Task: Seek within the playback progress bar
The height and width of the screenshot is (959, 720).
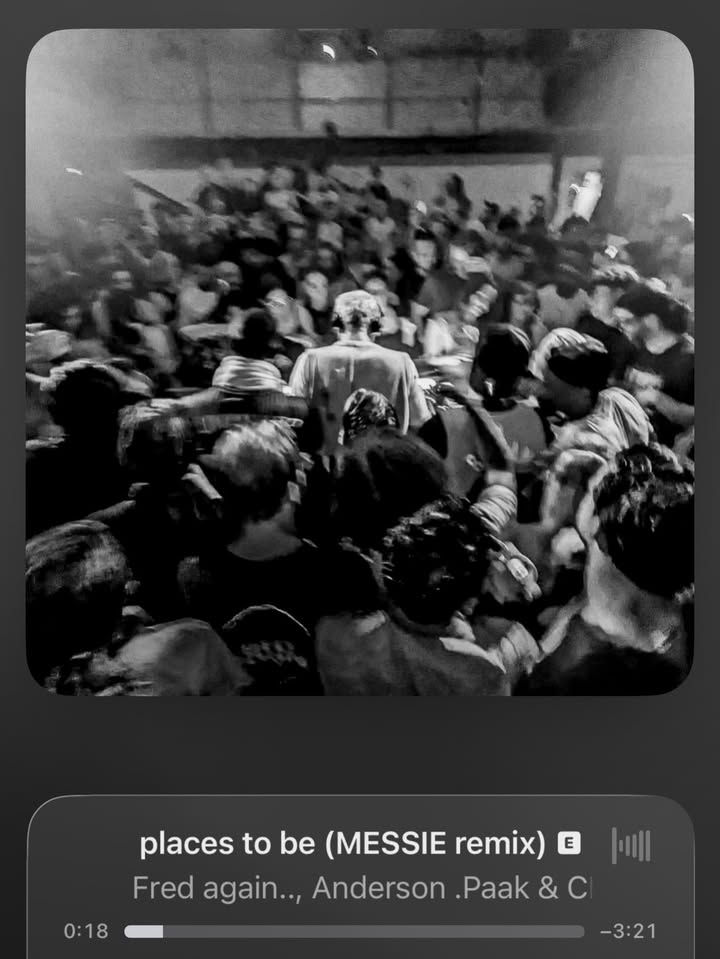Action: coord(354,931)
